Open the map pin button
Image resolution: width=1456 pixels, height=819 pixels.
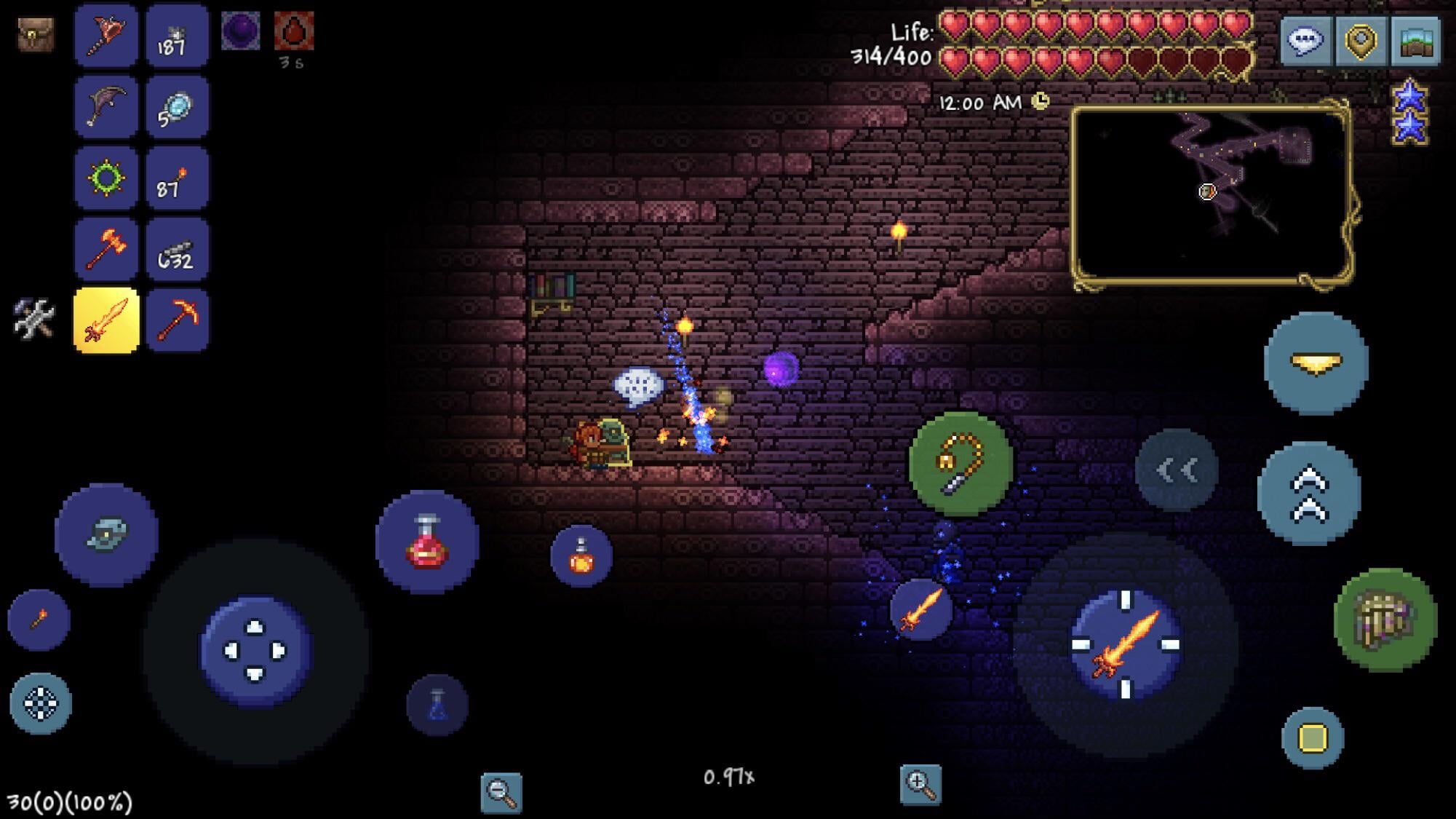click(1361, 41)
